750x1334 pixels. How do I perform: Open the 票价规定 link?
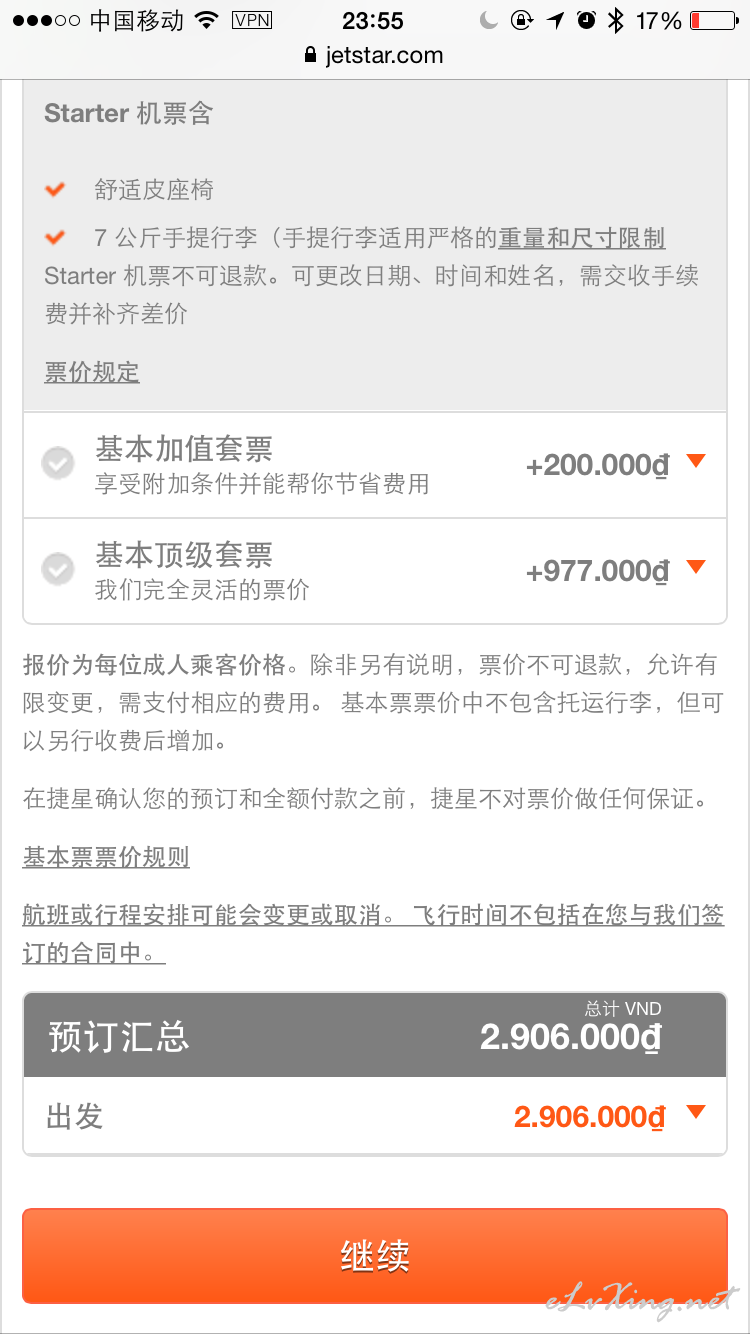pos(92,373)
